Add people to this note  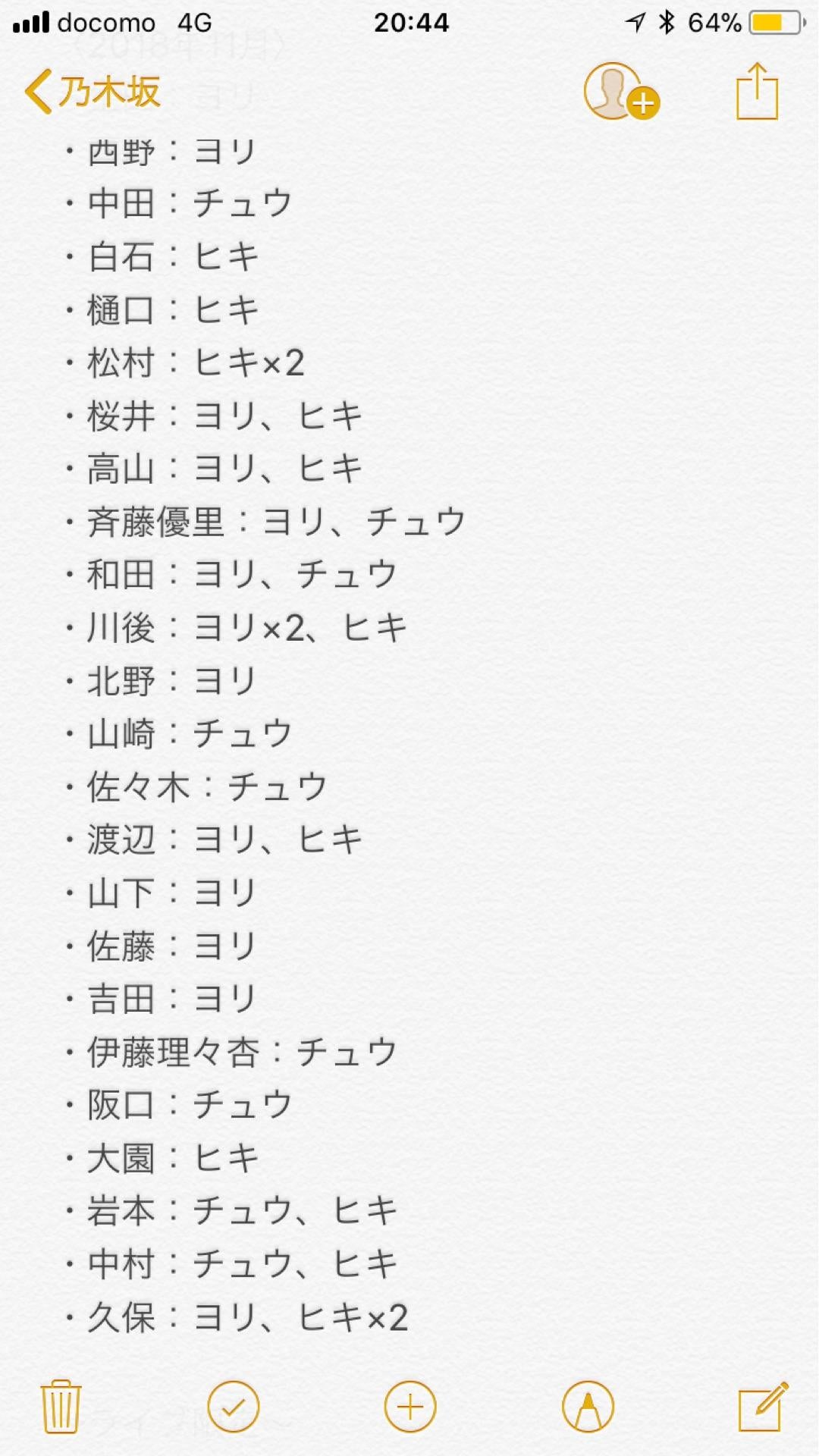coord(620,92)
